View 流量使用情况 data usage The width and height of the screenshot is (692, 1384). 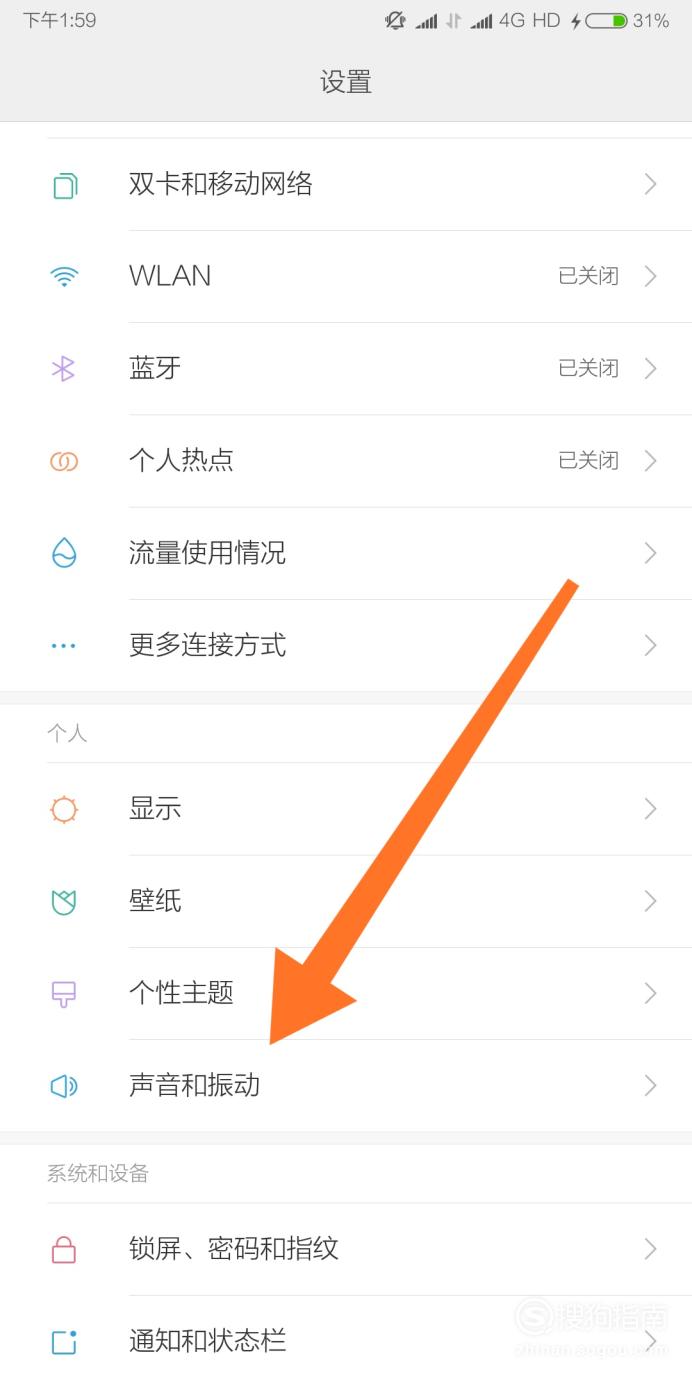346,552
